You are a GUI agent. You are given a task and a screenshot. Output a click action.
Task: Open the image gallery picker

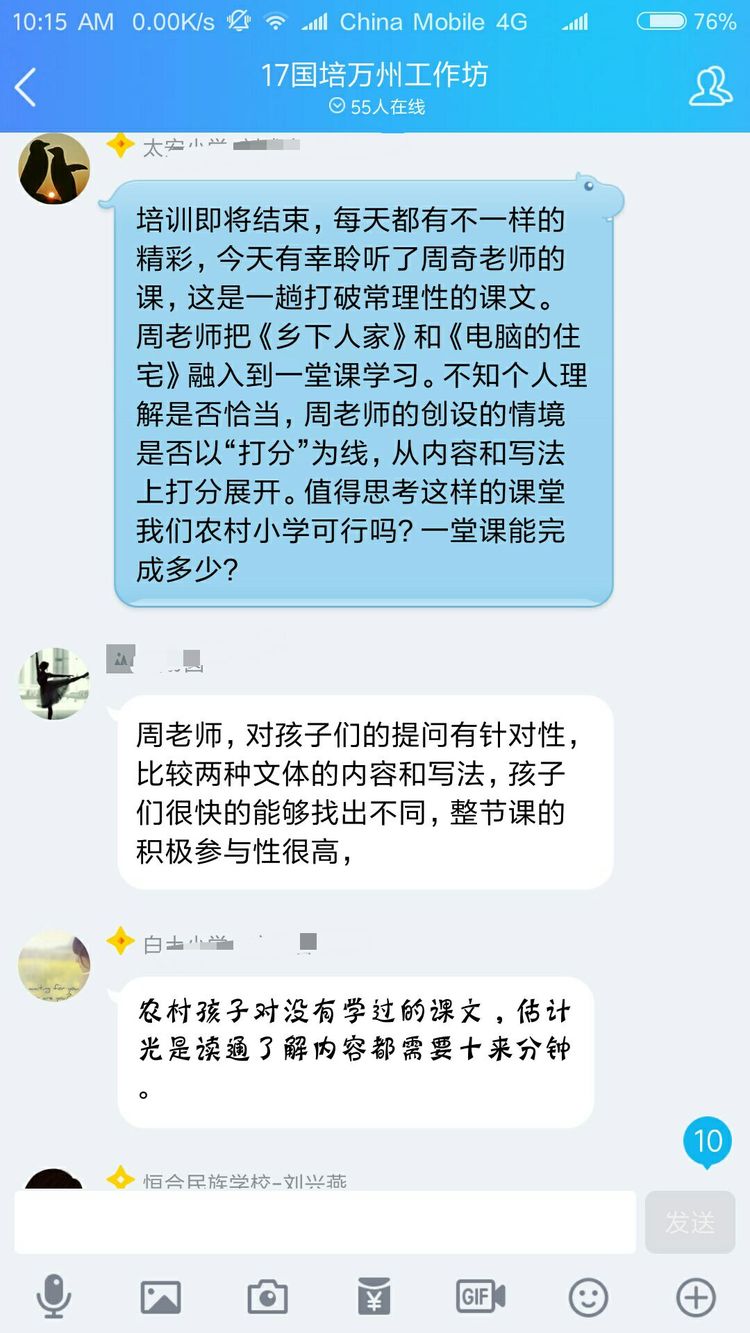click(x=161, y=1297)
